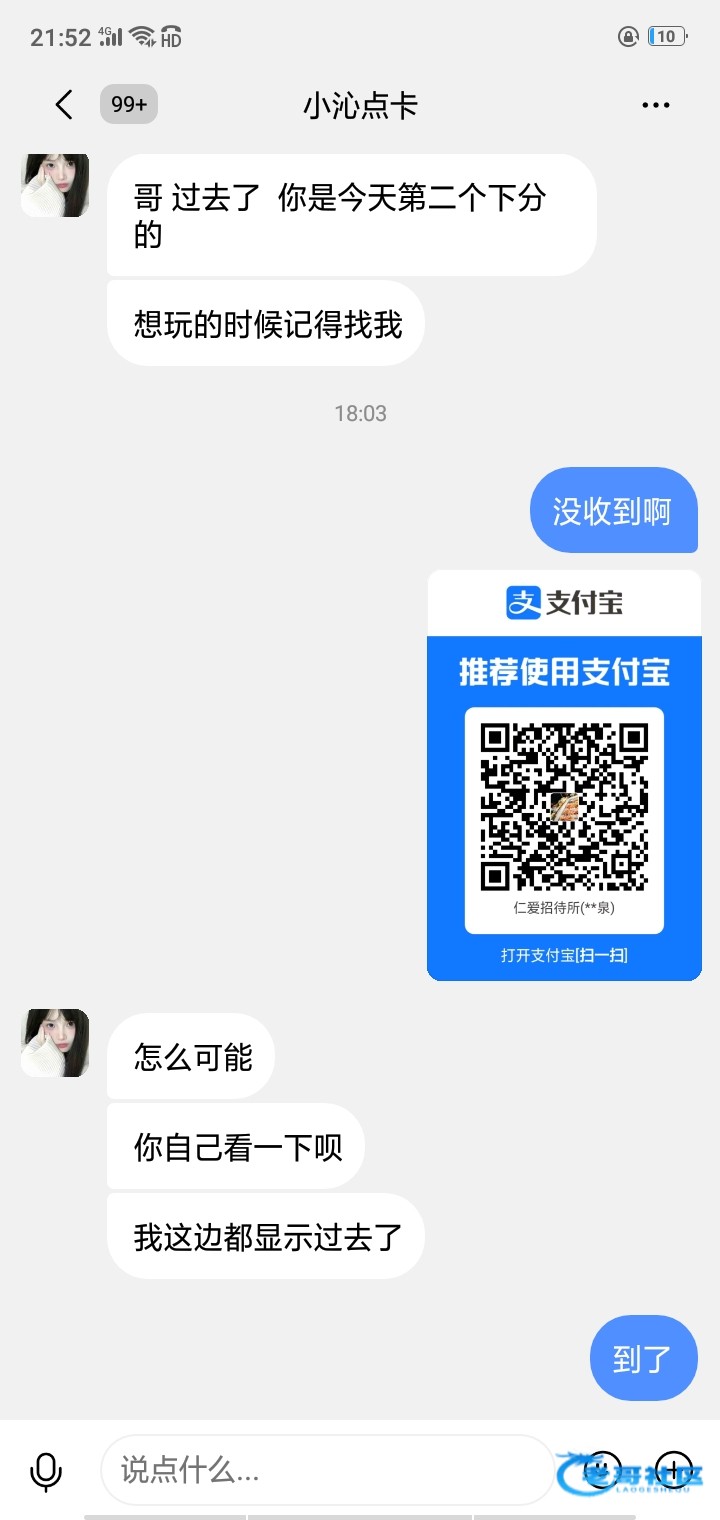Screen dimensions: 720x1520
Task: Open the three-dot chat options menu
Action: pyautogui.click(x=655, y=105)
